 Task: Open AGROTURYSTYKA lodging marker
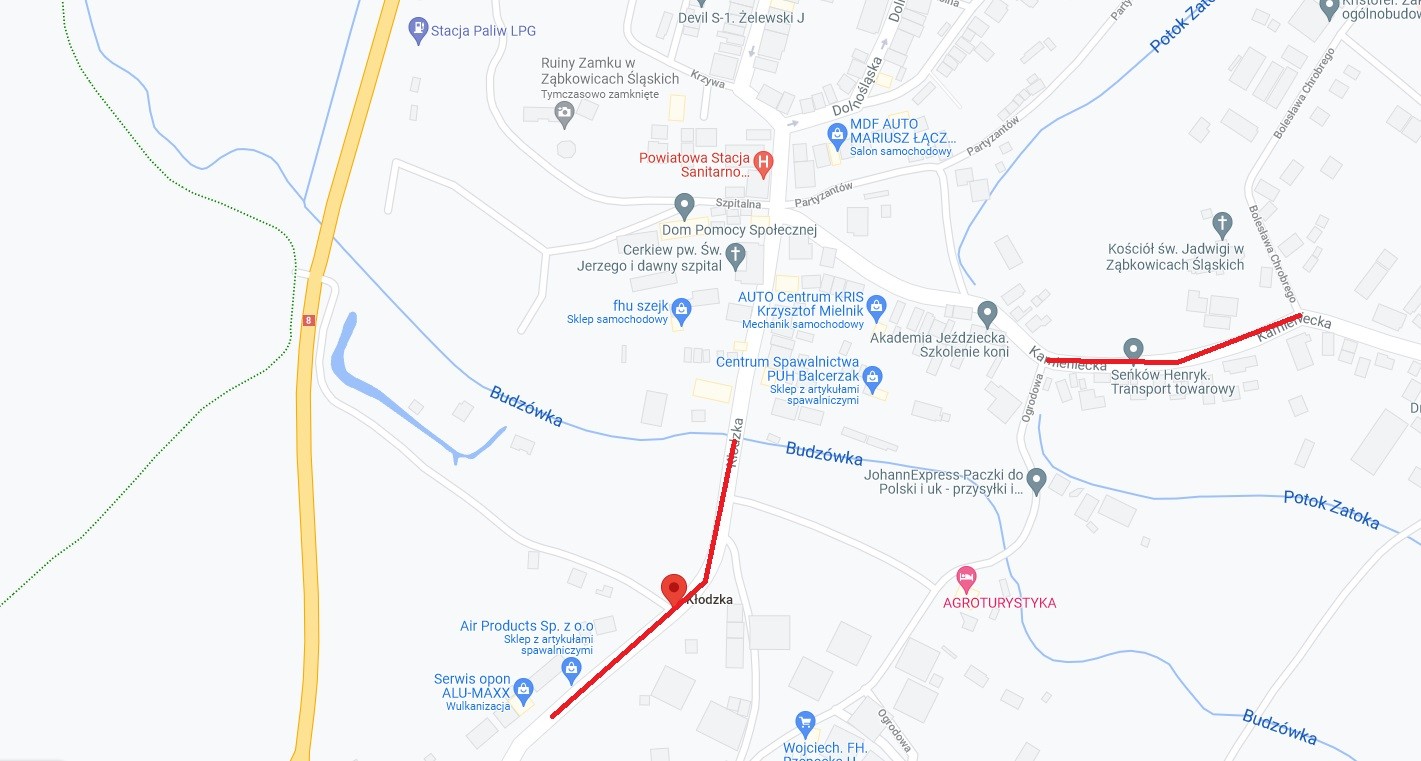tap(965, 577)
